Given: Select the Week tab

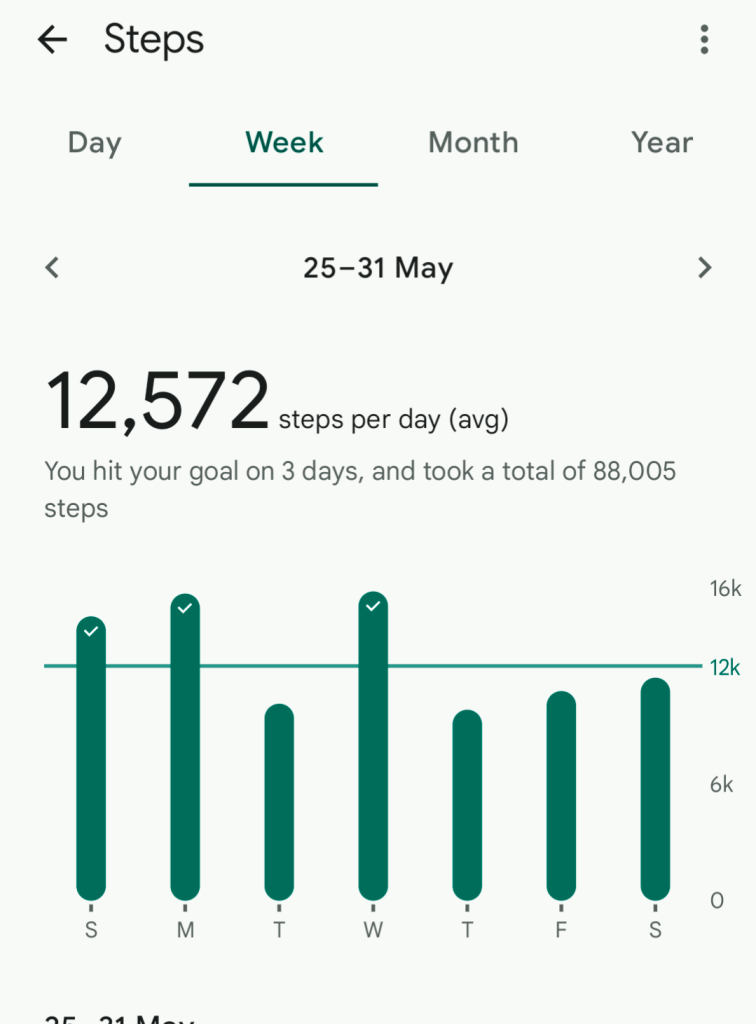Looking at the screenshot, I should pyautogui.click(x=284, y=143).
